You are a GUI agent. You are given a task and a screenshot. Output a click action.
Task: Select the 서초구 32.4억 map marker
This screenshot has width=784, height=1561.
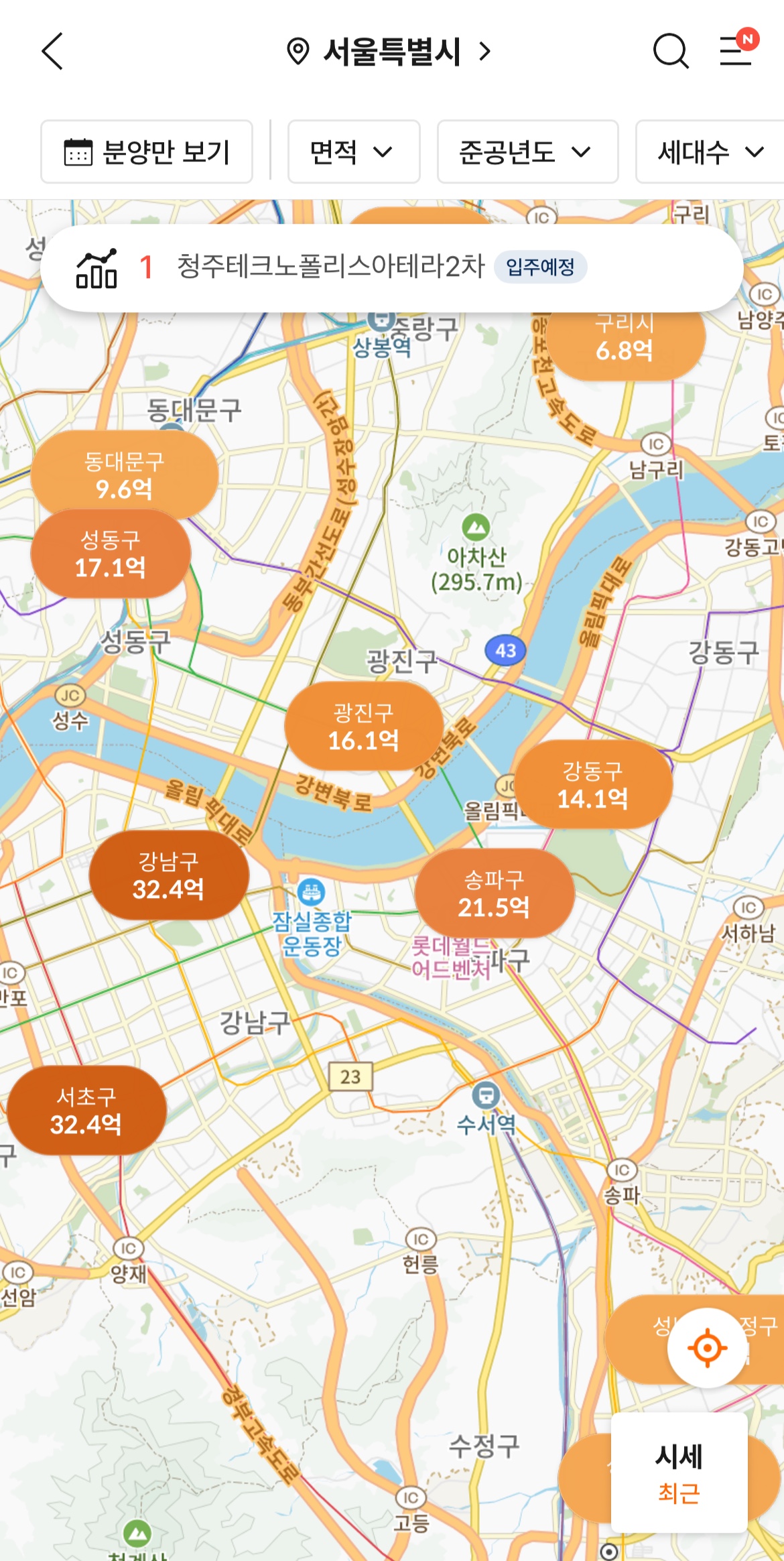pos(86,1111)
